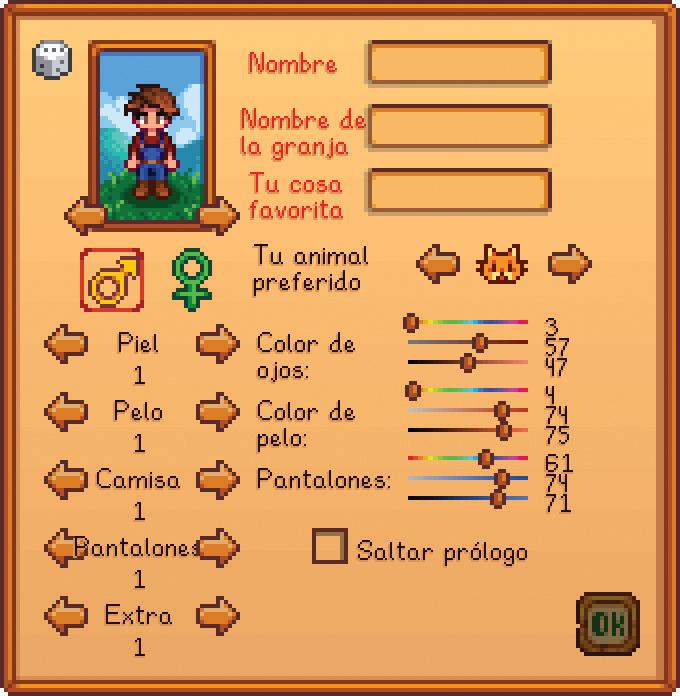Increase the Piel option
Viewport: 680px width, 696px height.
tap(217, 344)
